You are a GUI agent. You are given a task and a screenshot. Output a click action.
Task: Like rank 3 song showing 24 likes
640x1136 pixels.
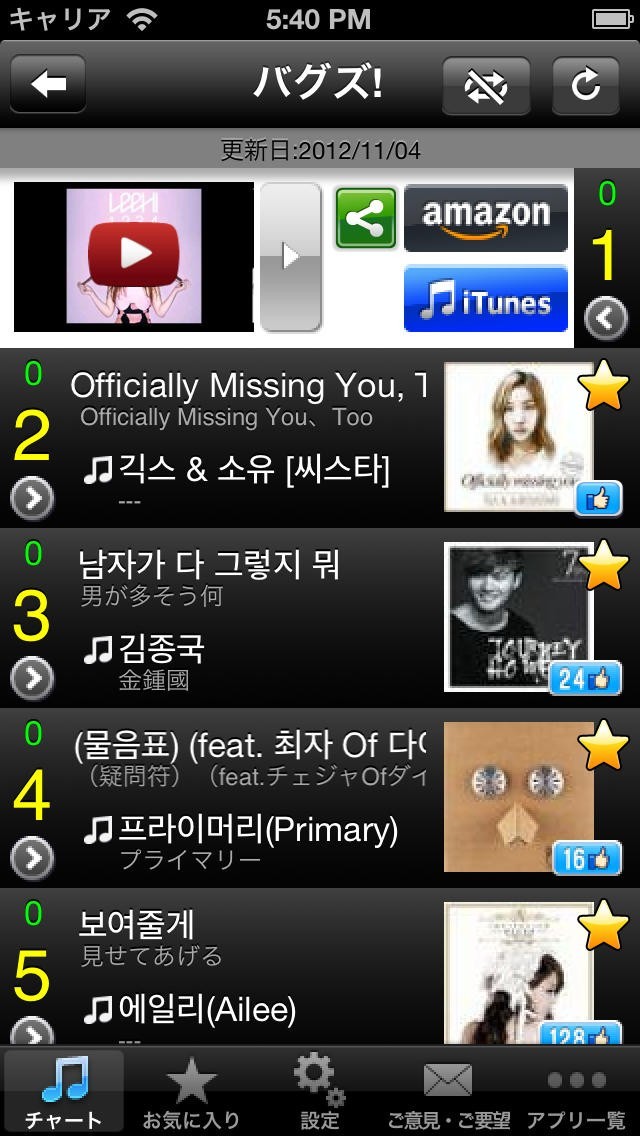pos(585,679)
